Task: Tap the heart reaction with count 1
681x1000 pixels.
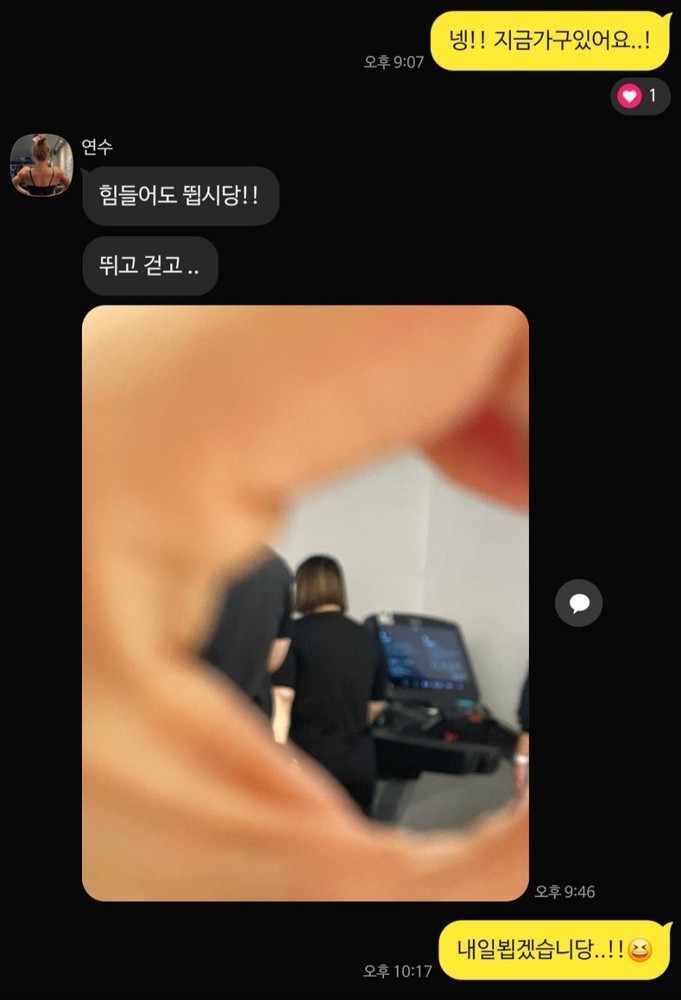Action: (x=639, y=96)
